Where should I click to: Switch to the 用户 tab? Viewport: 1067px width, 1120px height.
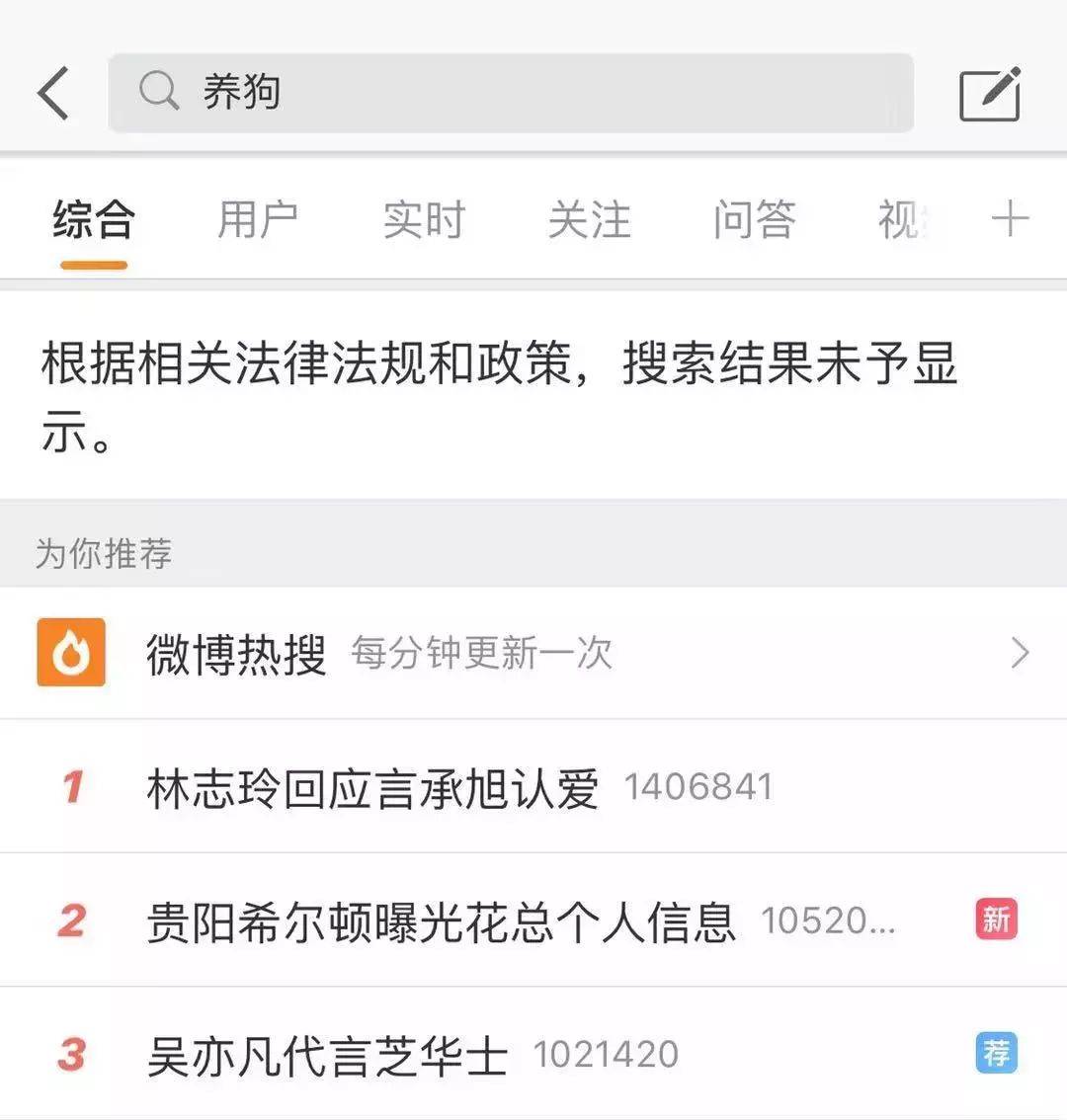coord(259,219)
